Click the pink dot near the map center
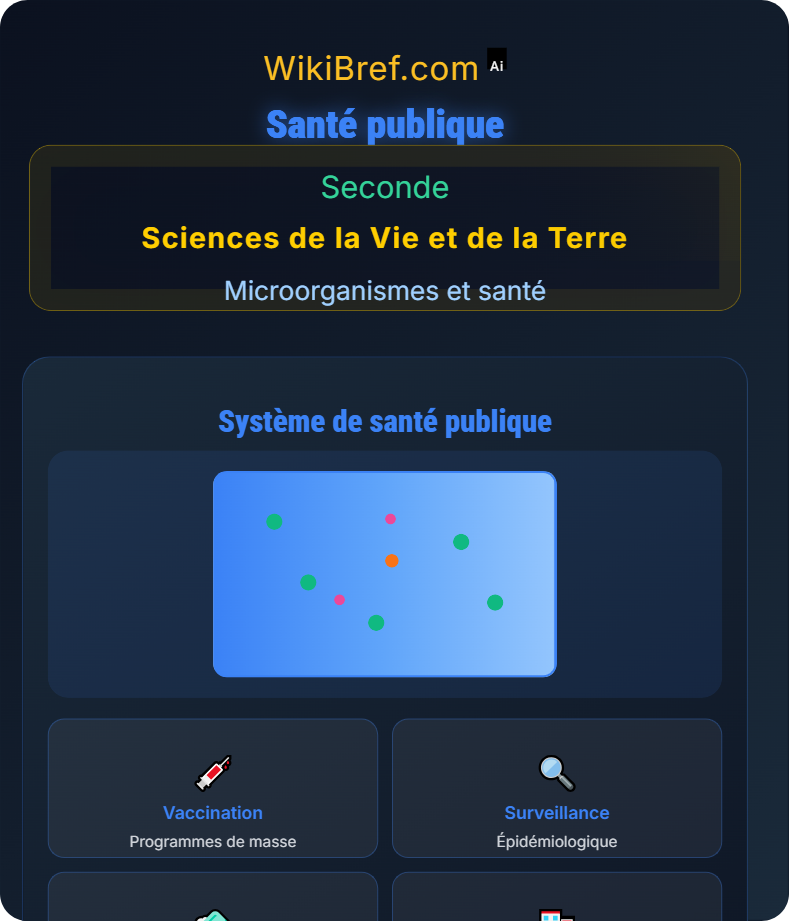The width and height of the screenshot is (789, 921). [x=389, y=519]
